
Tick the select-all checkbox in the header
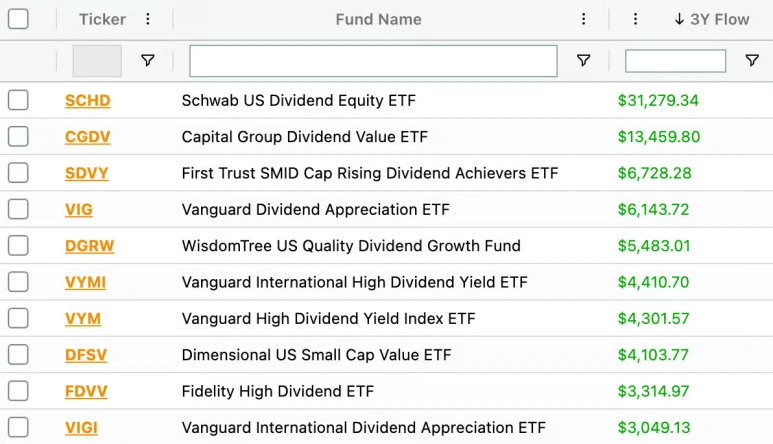tap(18, 19)
